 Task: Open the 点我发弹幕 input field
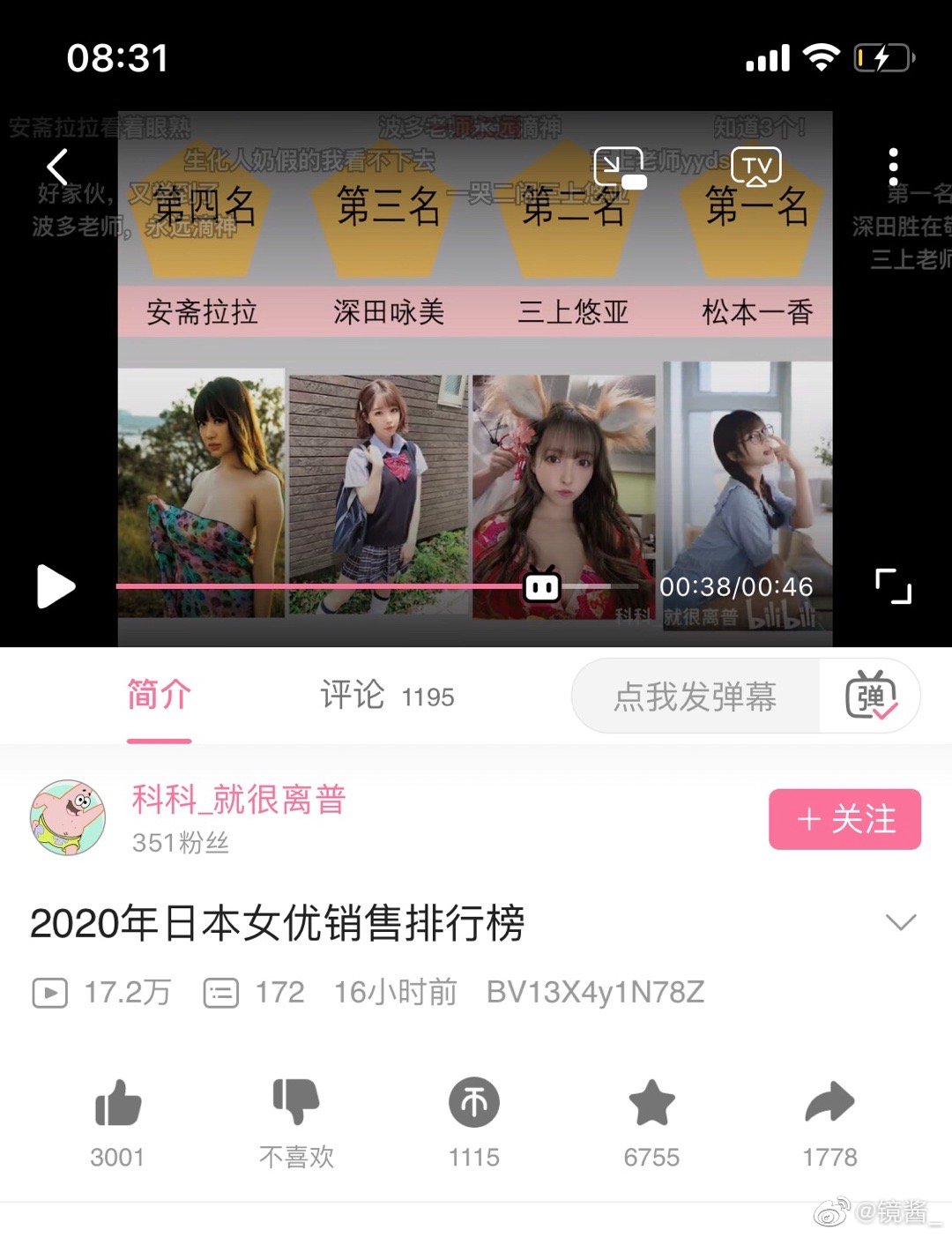coord(695,697)
